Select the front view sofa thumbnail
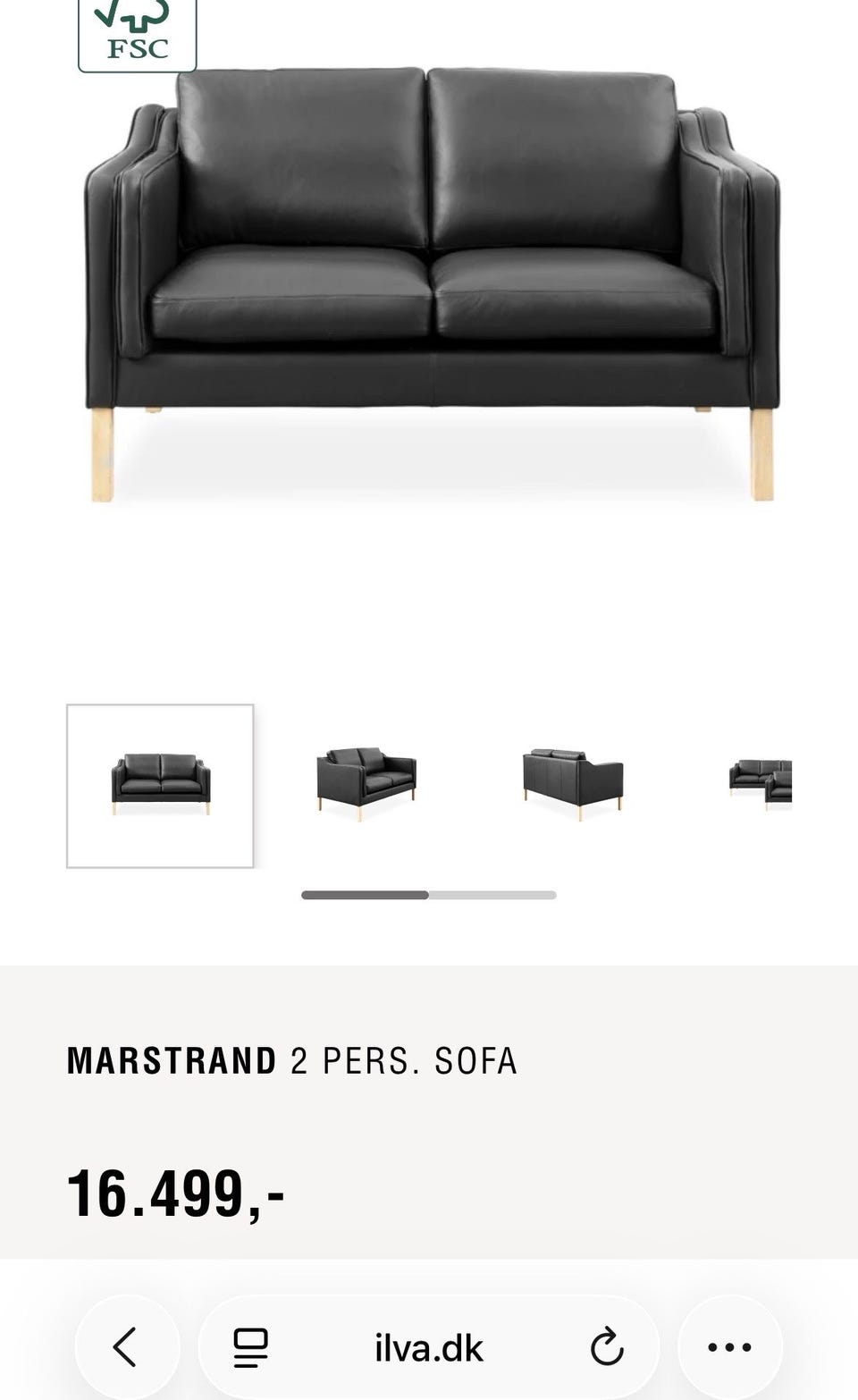Viewport: 858px width, 1400px height. 160,786
